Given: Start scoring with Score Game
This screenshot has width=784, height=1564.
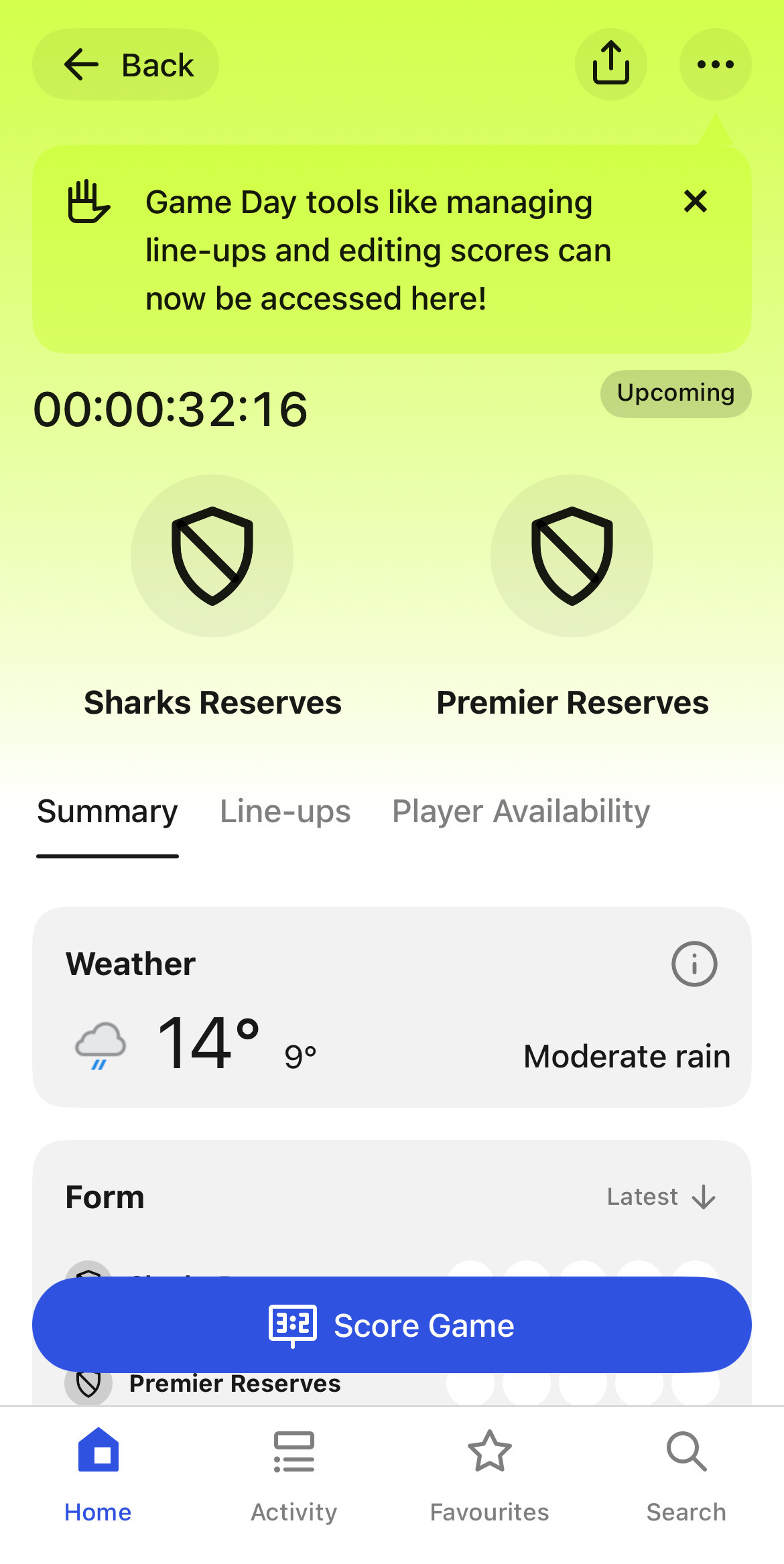Looking at the screenshot, I should pos(392,1325).
